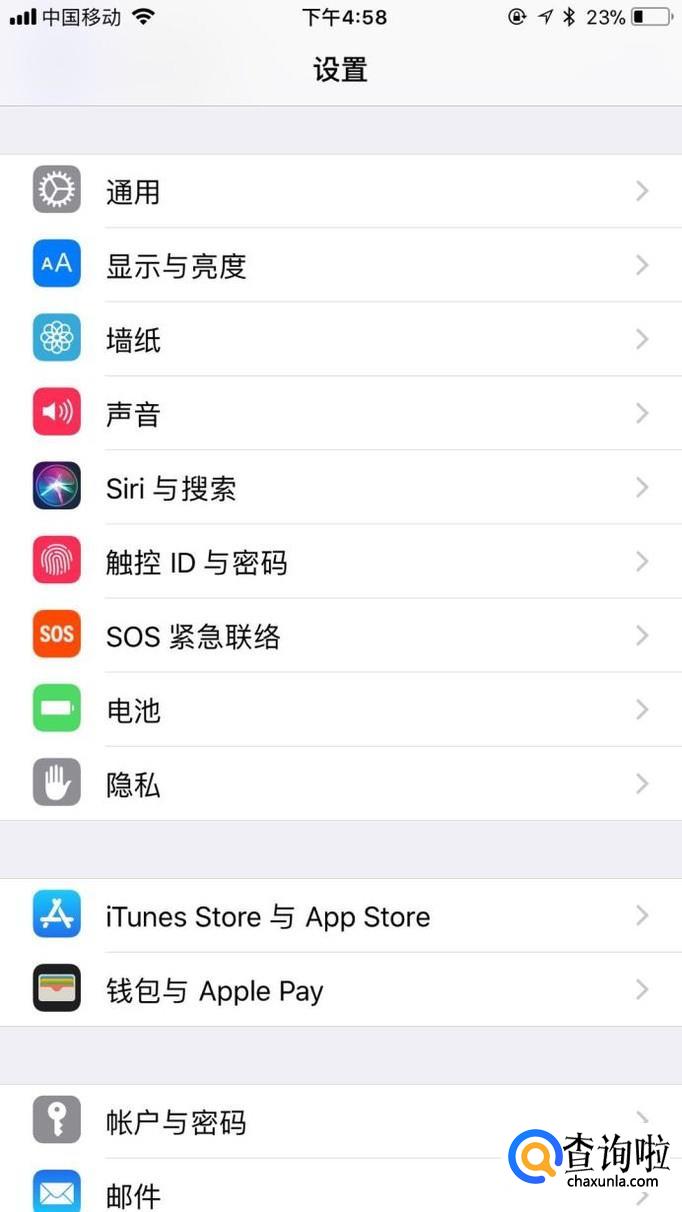The height and width of the screenshot is (1212, 682).
Task: Open Siri 与搜索 settings
Action: [x=340, y=488]
